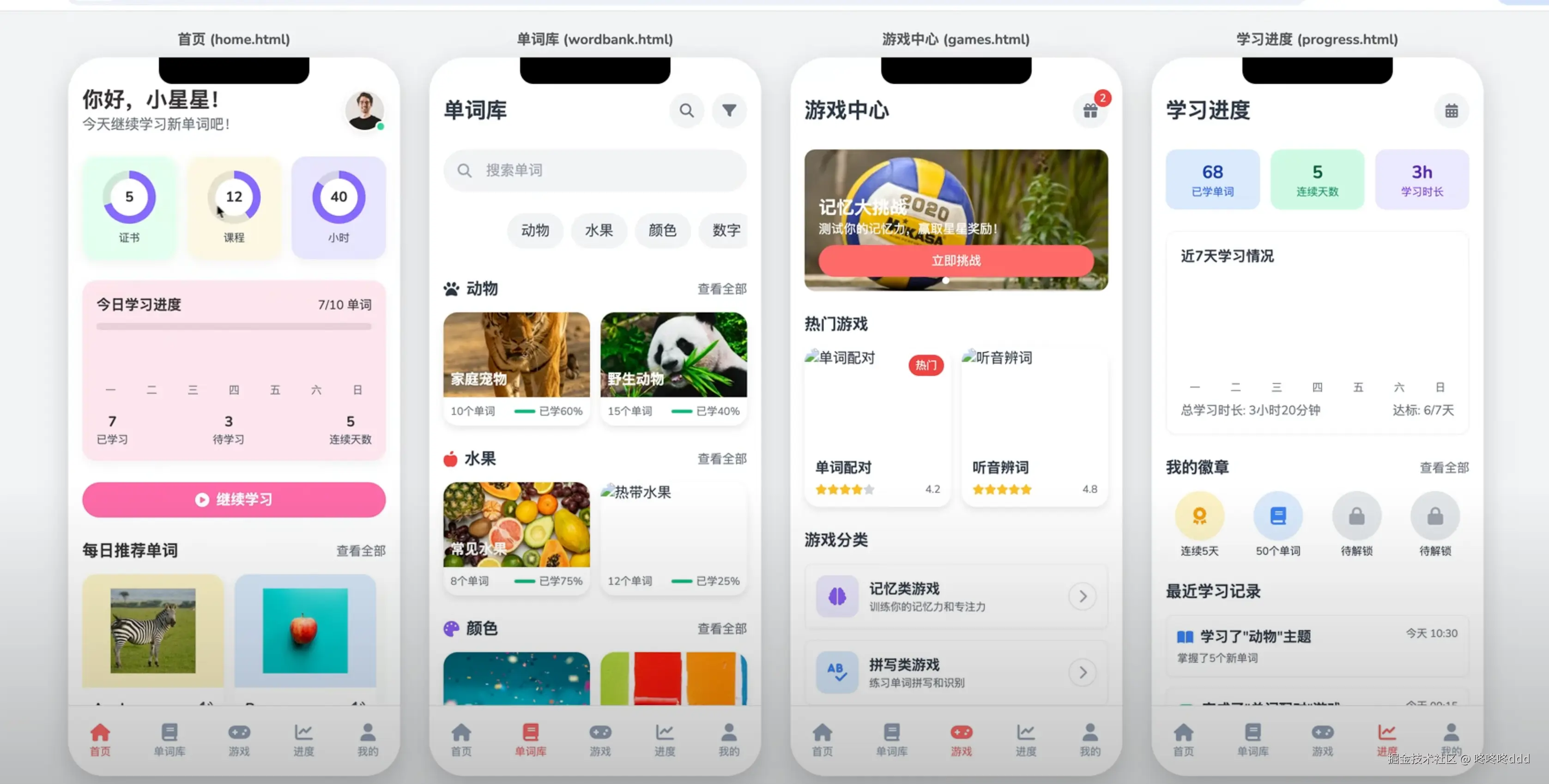
Task: Open the 听音辨词 game card
Action: coord(1034,427)
